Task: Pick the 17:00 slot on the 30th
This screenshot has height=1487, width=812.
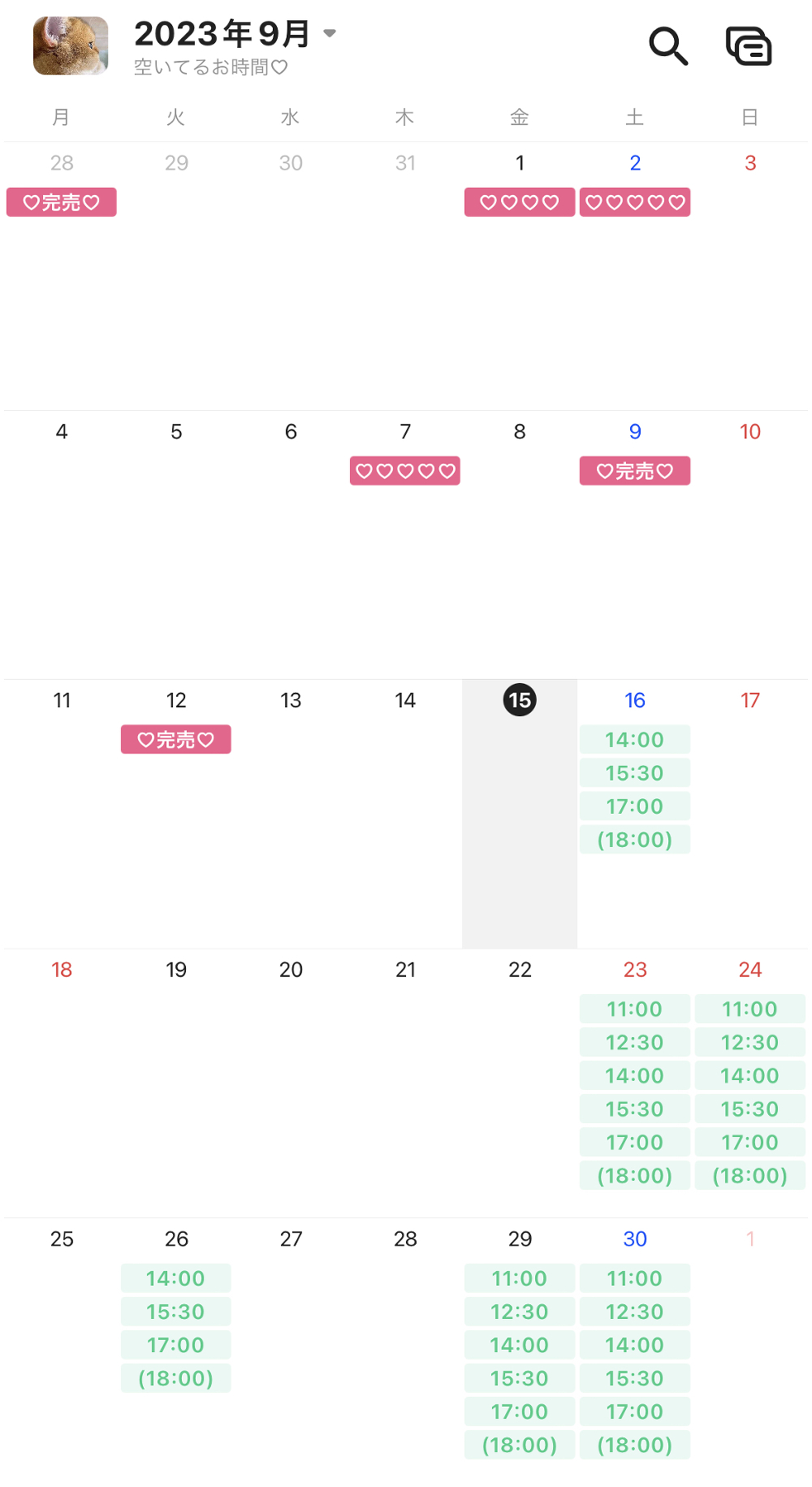Action: pyautogui.click(x=635, y=1411)
